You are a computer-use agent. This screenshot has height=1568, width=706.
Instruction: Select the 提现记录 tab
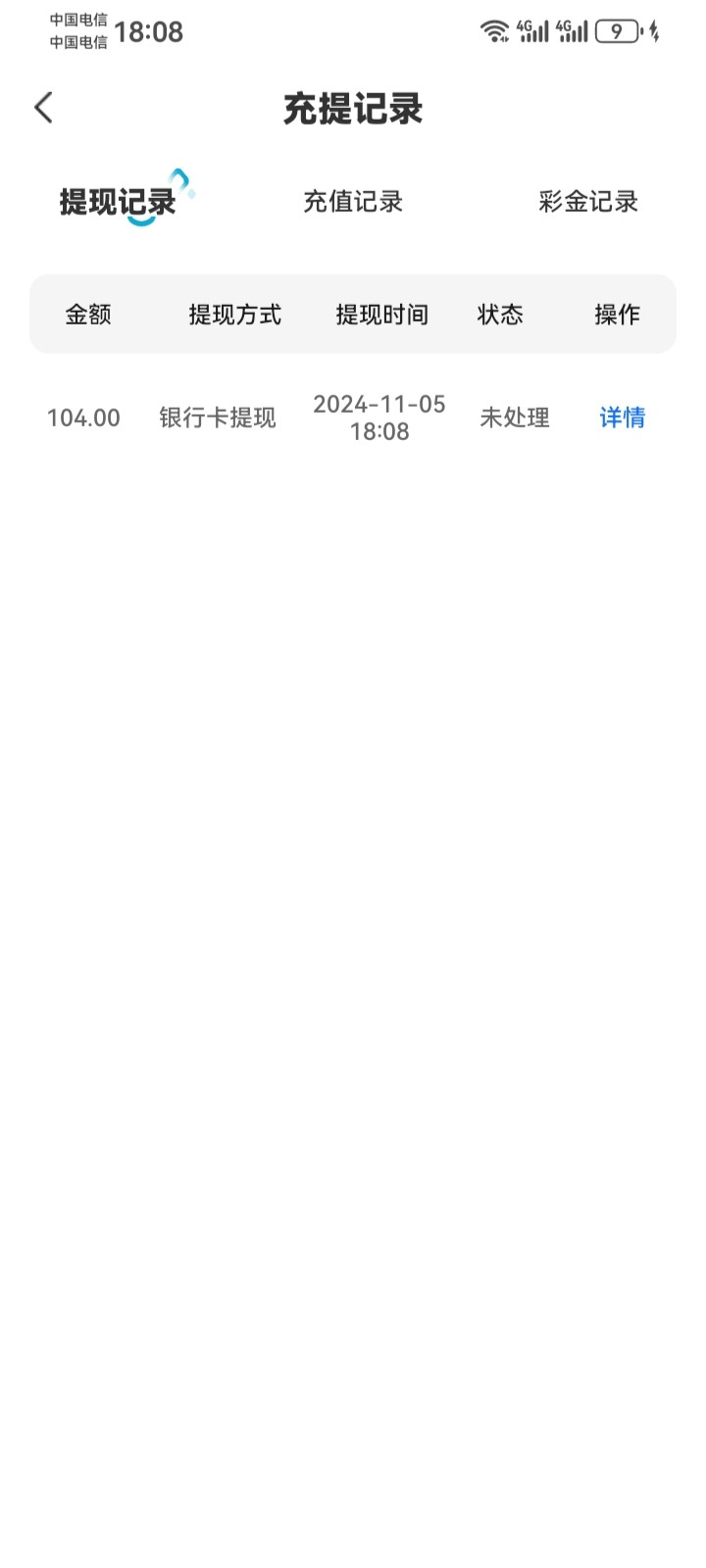coord(118,202)
